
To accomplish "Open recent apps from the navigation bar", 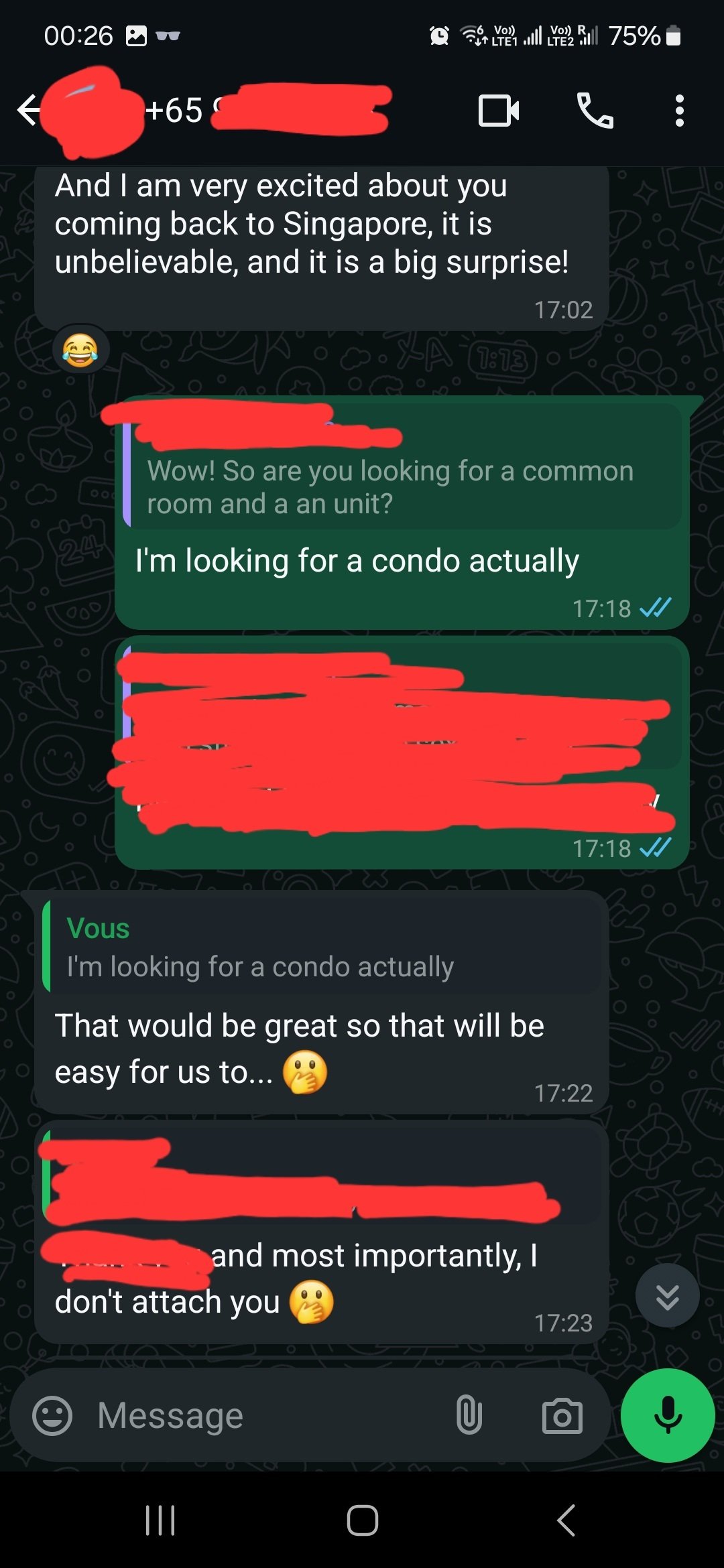I will pos(160,1520).
